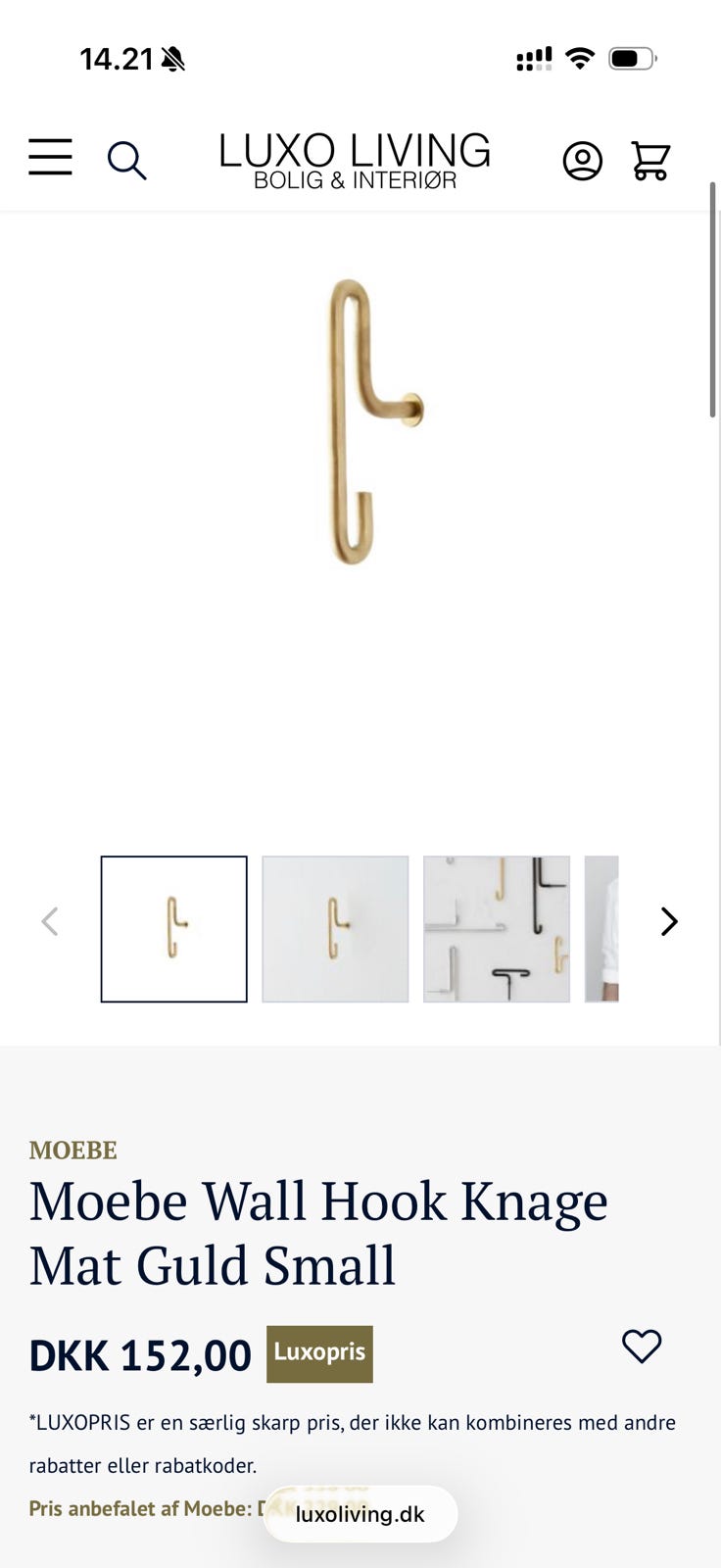Open the account profile icon
Viewport: 721px width, 1568px height.
point(582,161)
